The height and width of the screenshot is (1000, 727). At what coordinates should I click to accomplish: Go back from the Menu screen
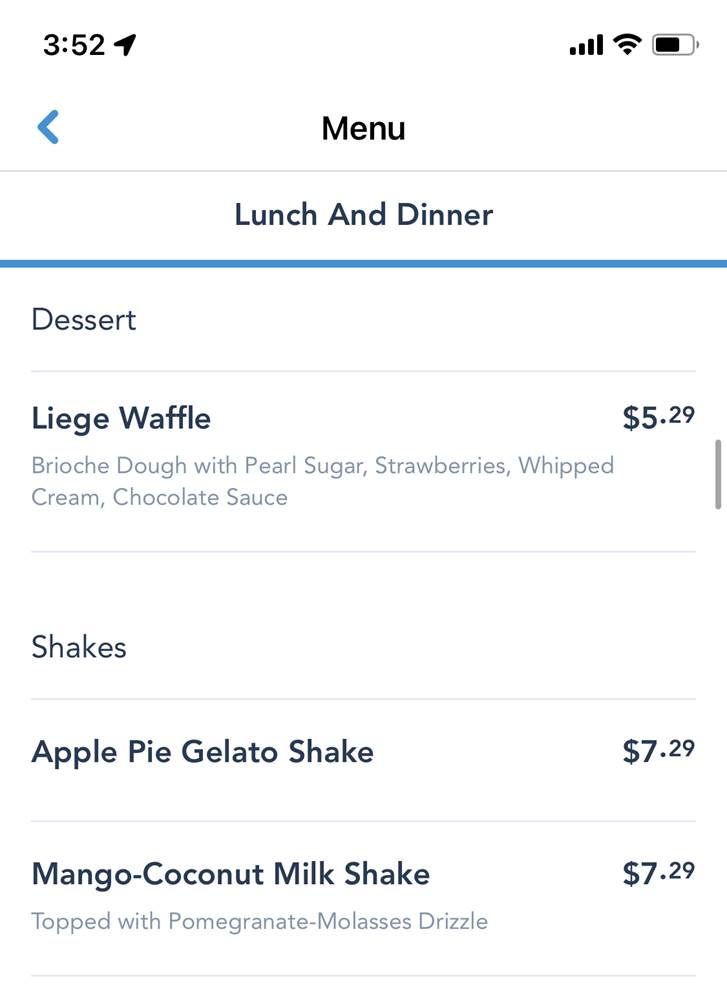tap(48, 128)
